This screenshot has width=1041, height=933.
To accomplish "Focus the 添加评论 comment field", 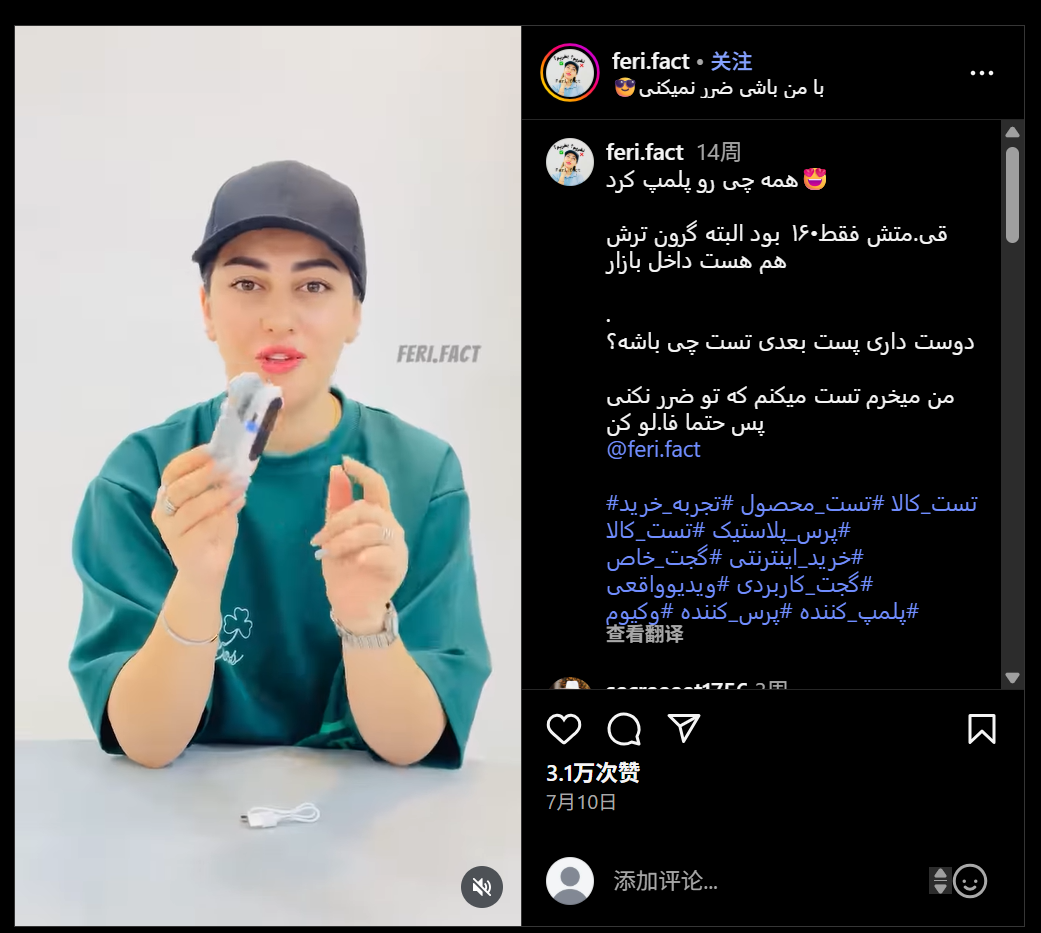I will 760,881.
